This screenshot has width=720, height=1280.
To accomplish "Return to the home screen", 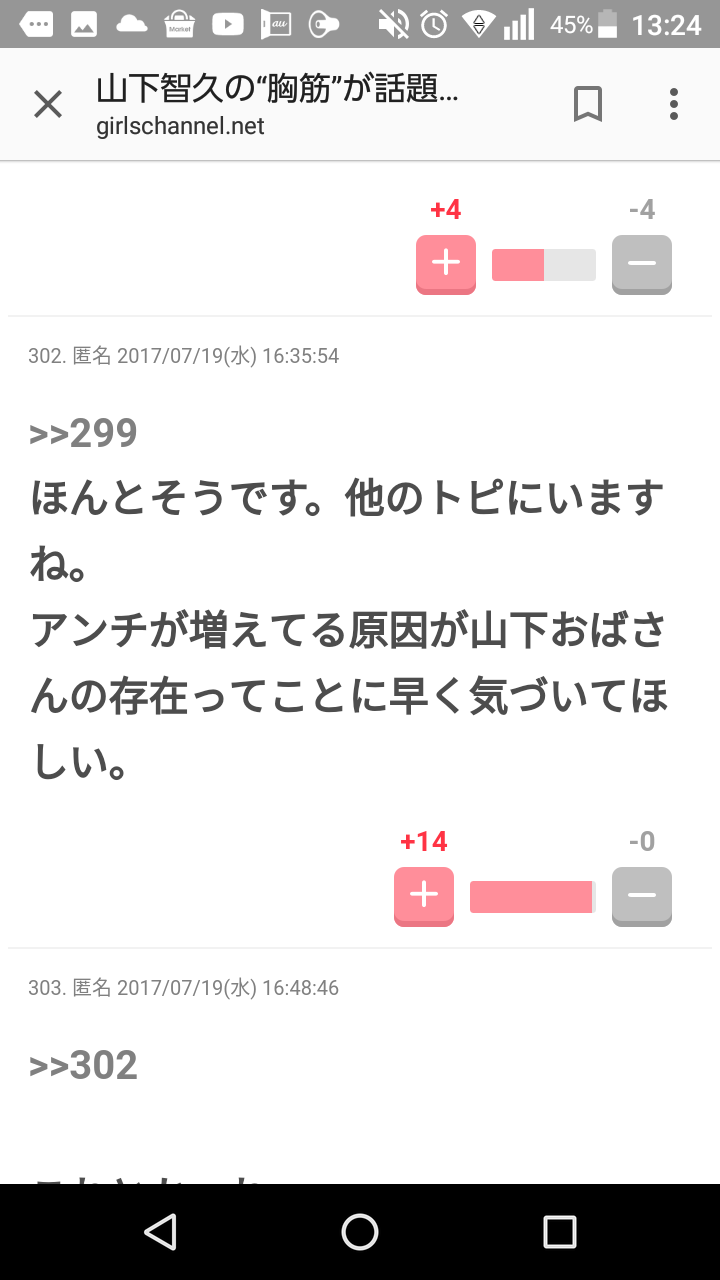I will pyautogui.click(x=360, y=1232).
